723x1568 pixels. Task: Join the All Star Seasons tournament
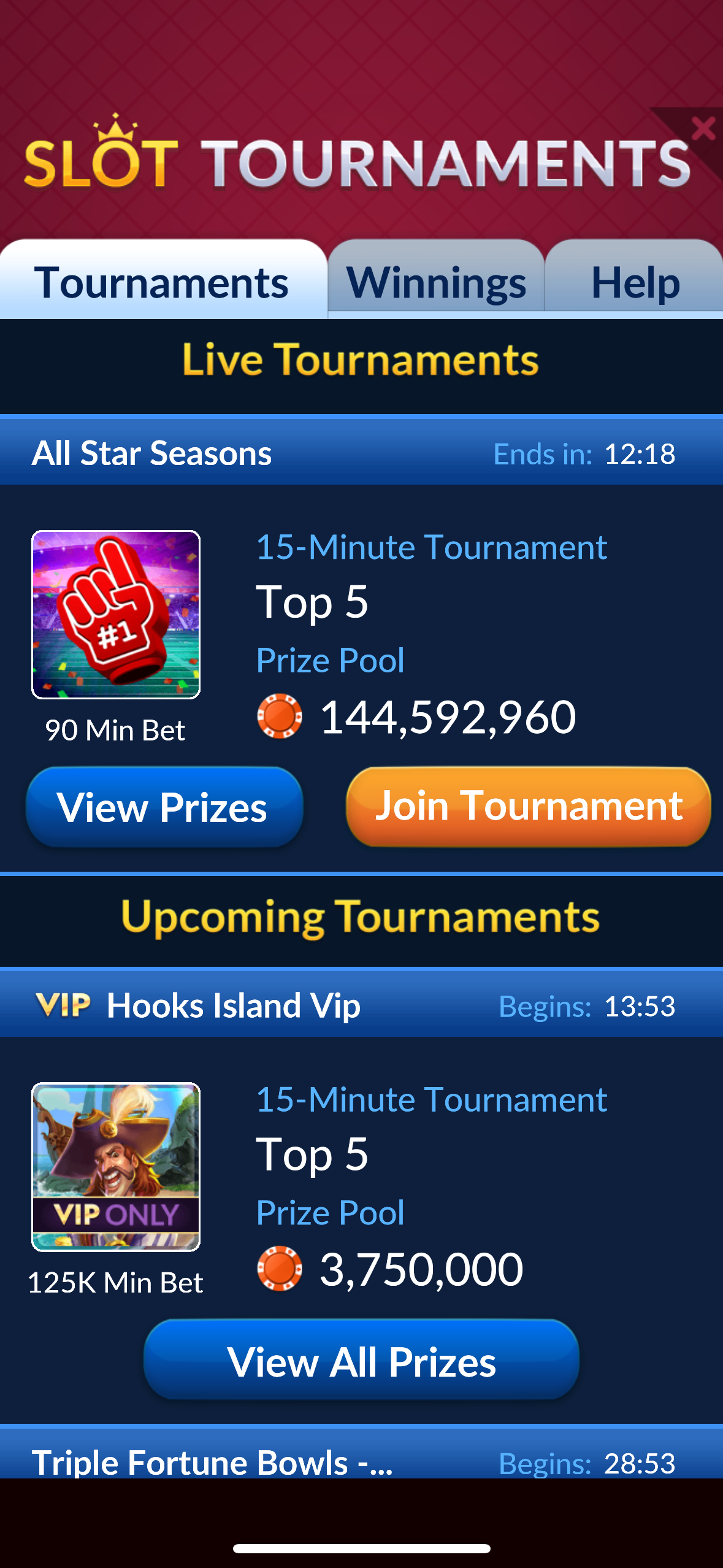(528, 805)
